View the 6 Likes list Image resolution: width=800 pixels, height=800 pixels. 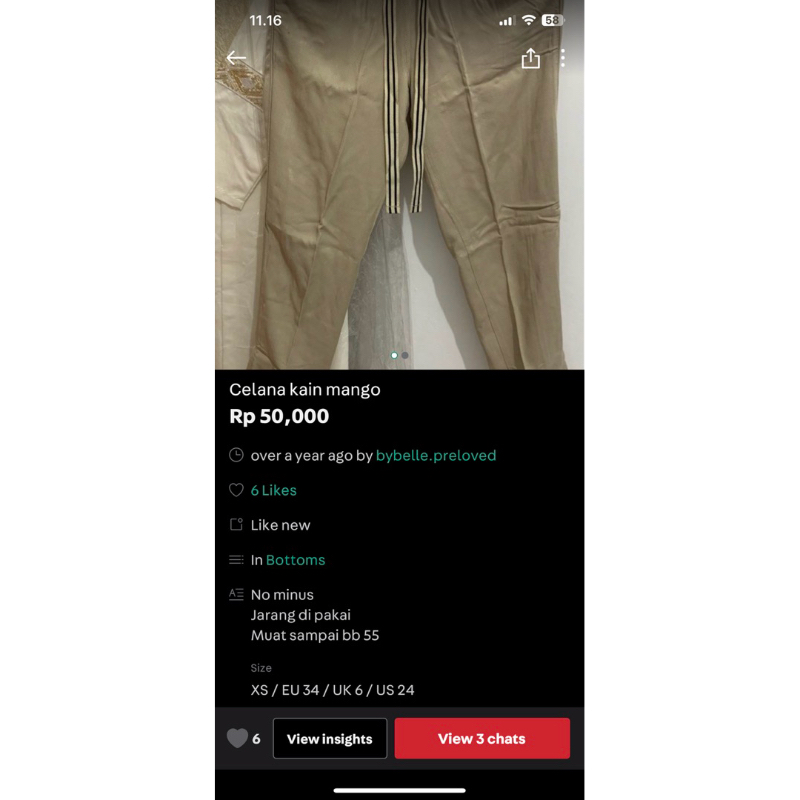click(273, 490)
